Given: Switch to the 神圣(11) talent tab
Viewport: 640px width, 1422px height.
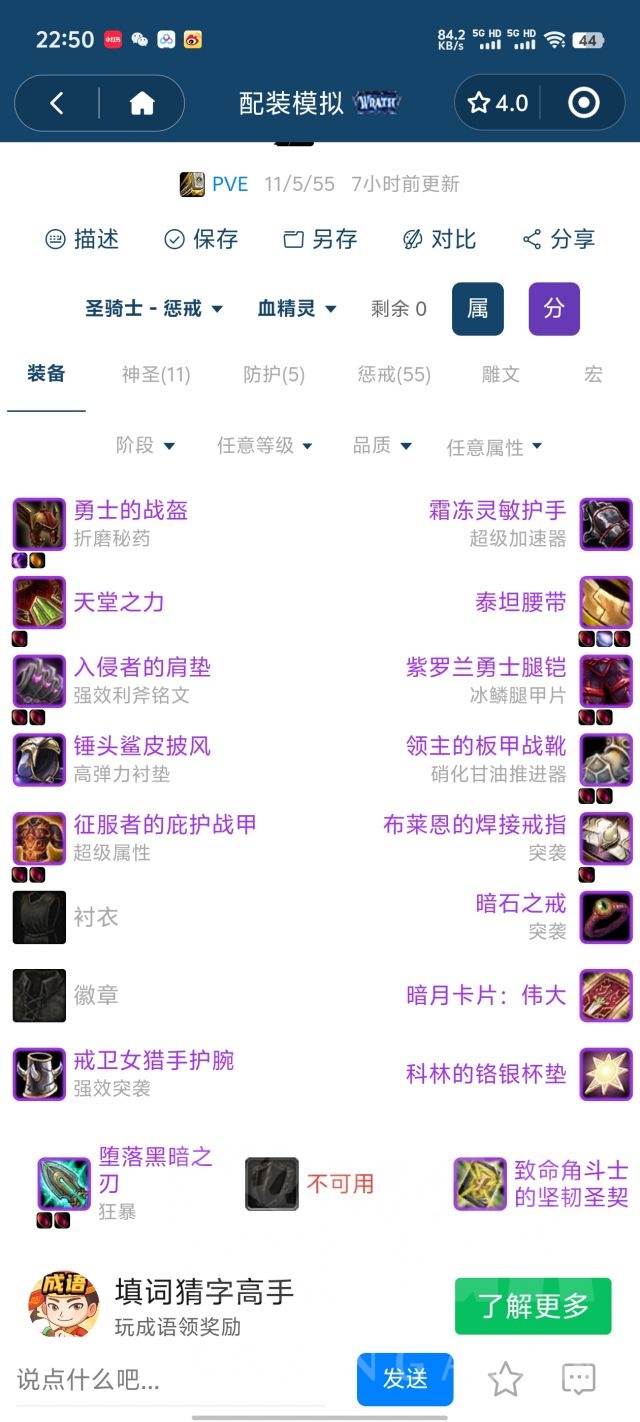Looking at the screenshot, I should point(156,375).
